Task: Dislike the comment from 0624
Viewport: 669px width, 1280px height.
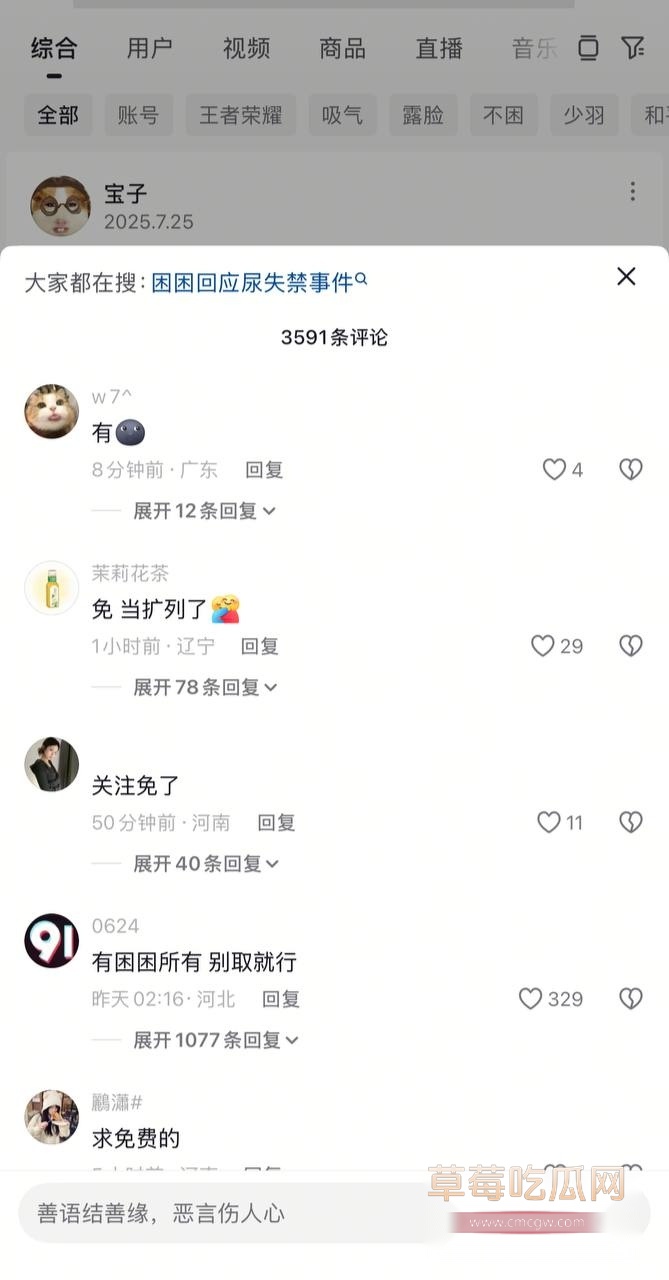Action: tap(630, 998)
